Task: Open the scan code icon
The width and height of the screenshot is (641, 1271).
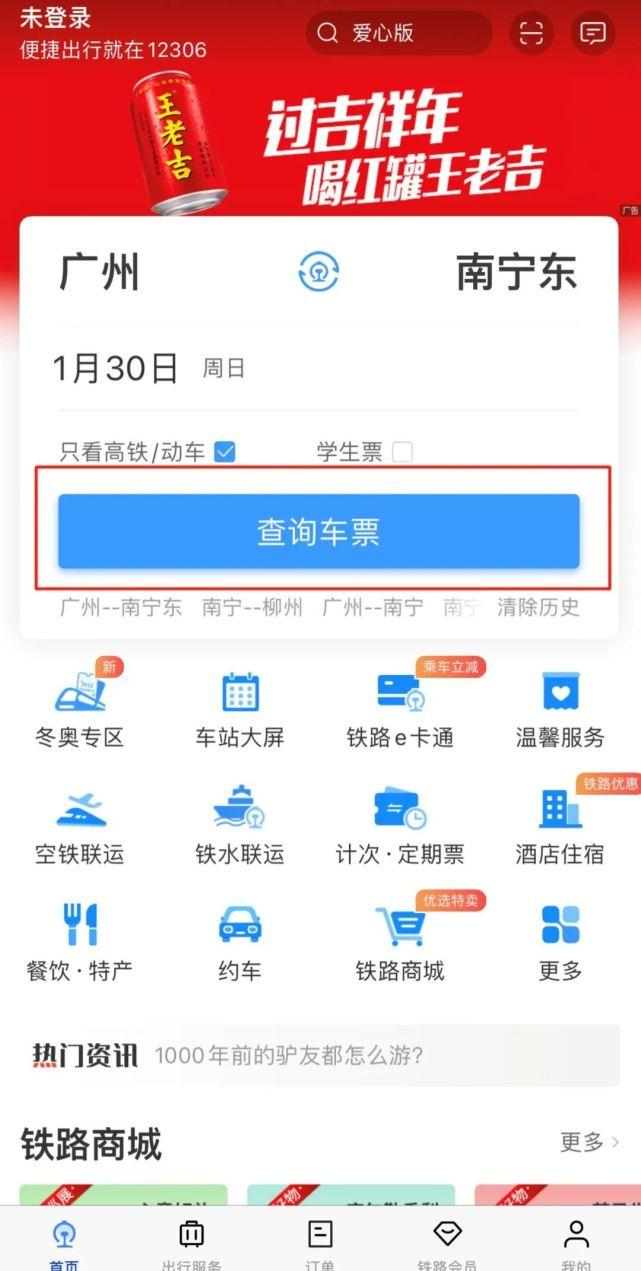Action: (x=531, y=33)
